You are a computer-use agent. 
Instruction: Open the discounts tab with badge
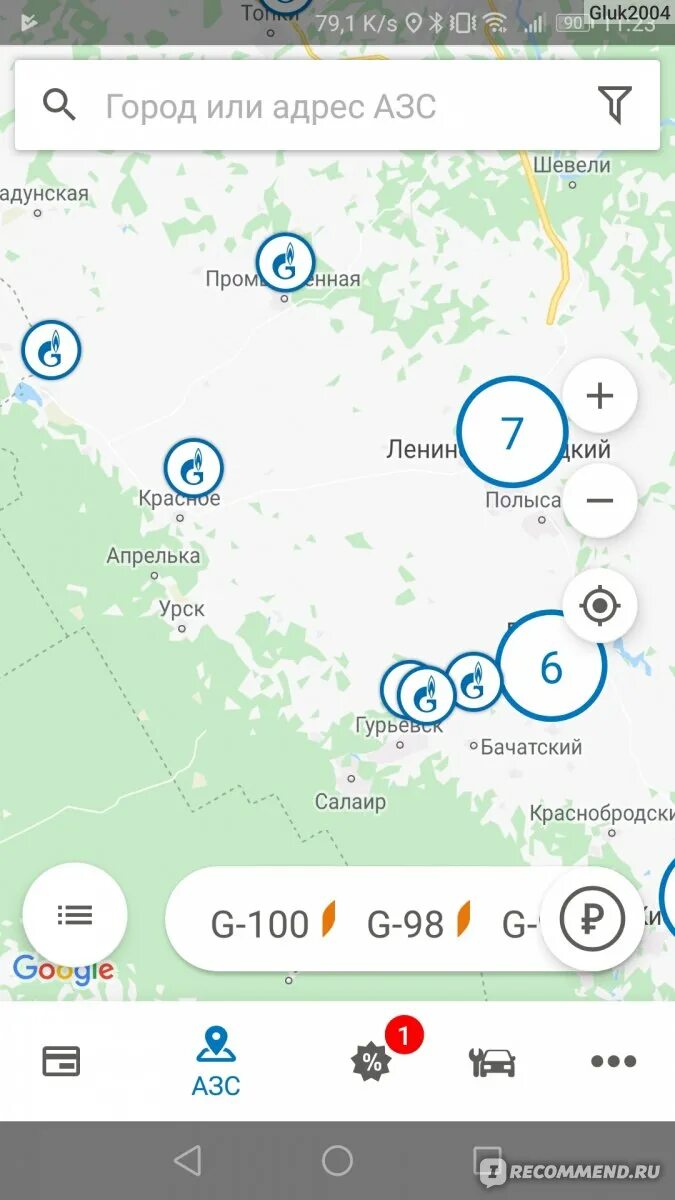pyautogui.click(x=372, y=1061)
